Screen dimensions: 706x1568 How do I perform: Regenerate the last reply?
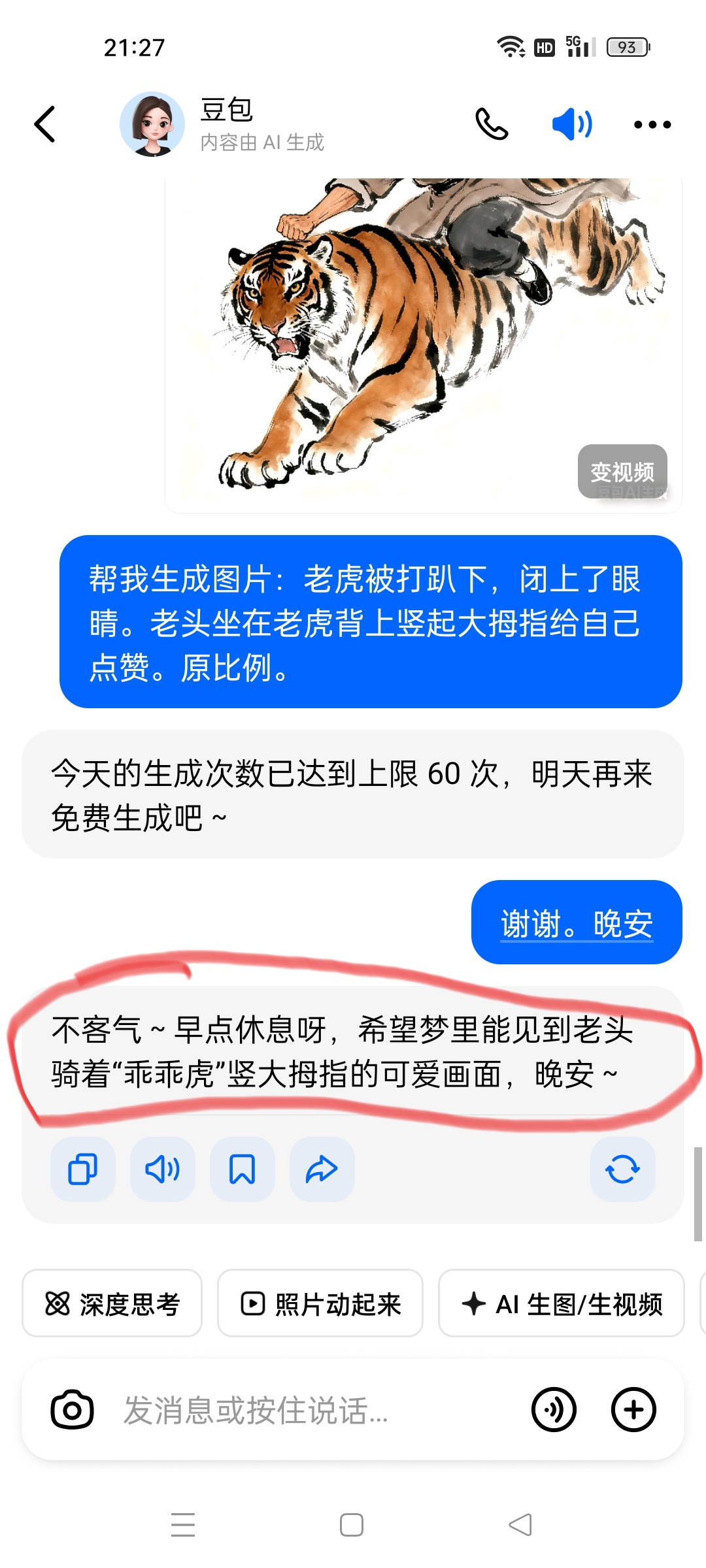pyautogui.click(x=622, y=1169)
